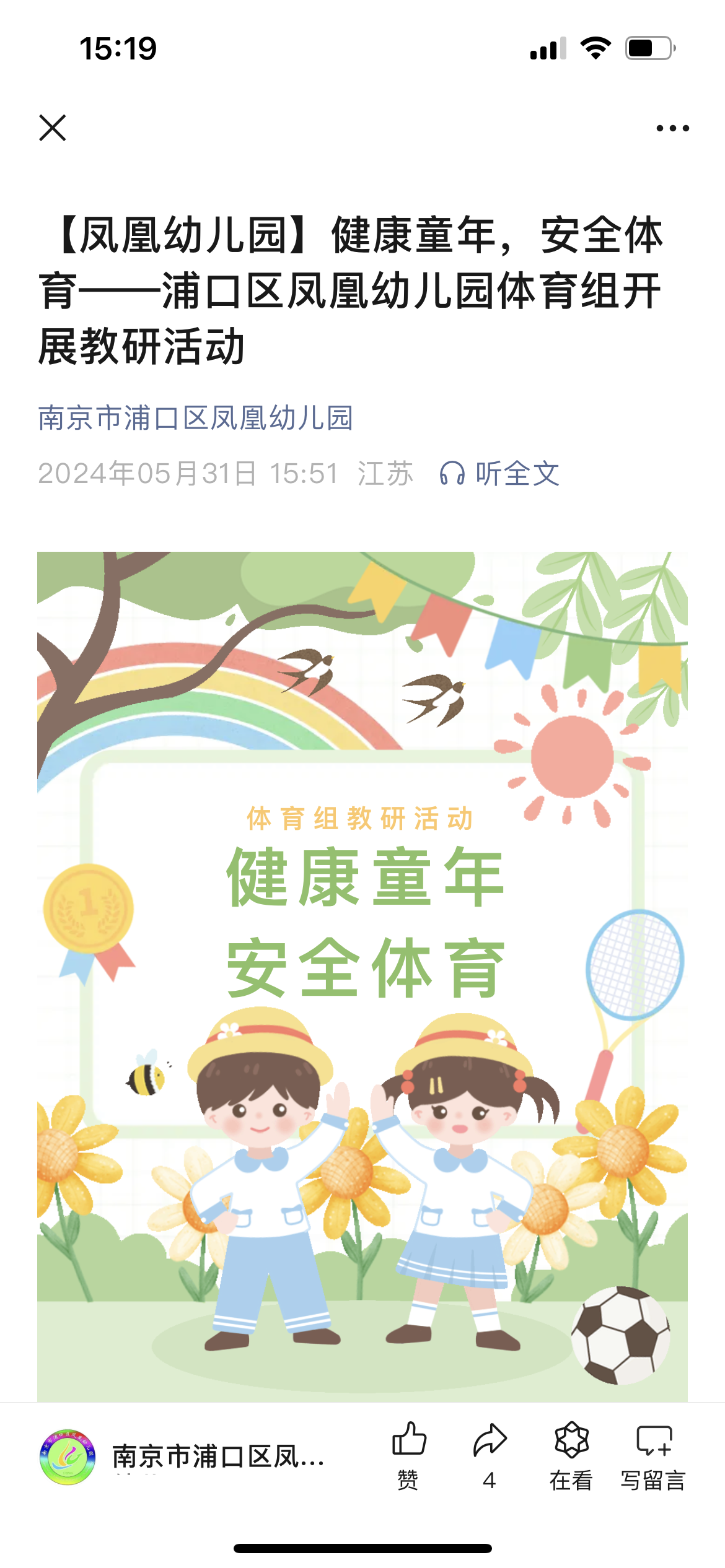This screenshot has height=1568, width=725.
Task: Mark the article as 在看
Action: (x=571, y=1455)
